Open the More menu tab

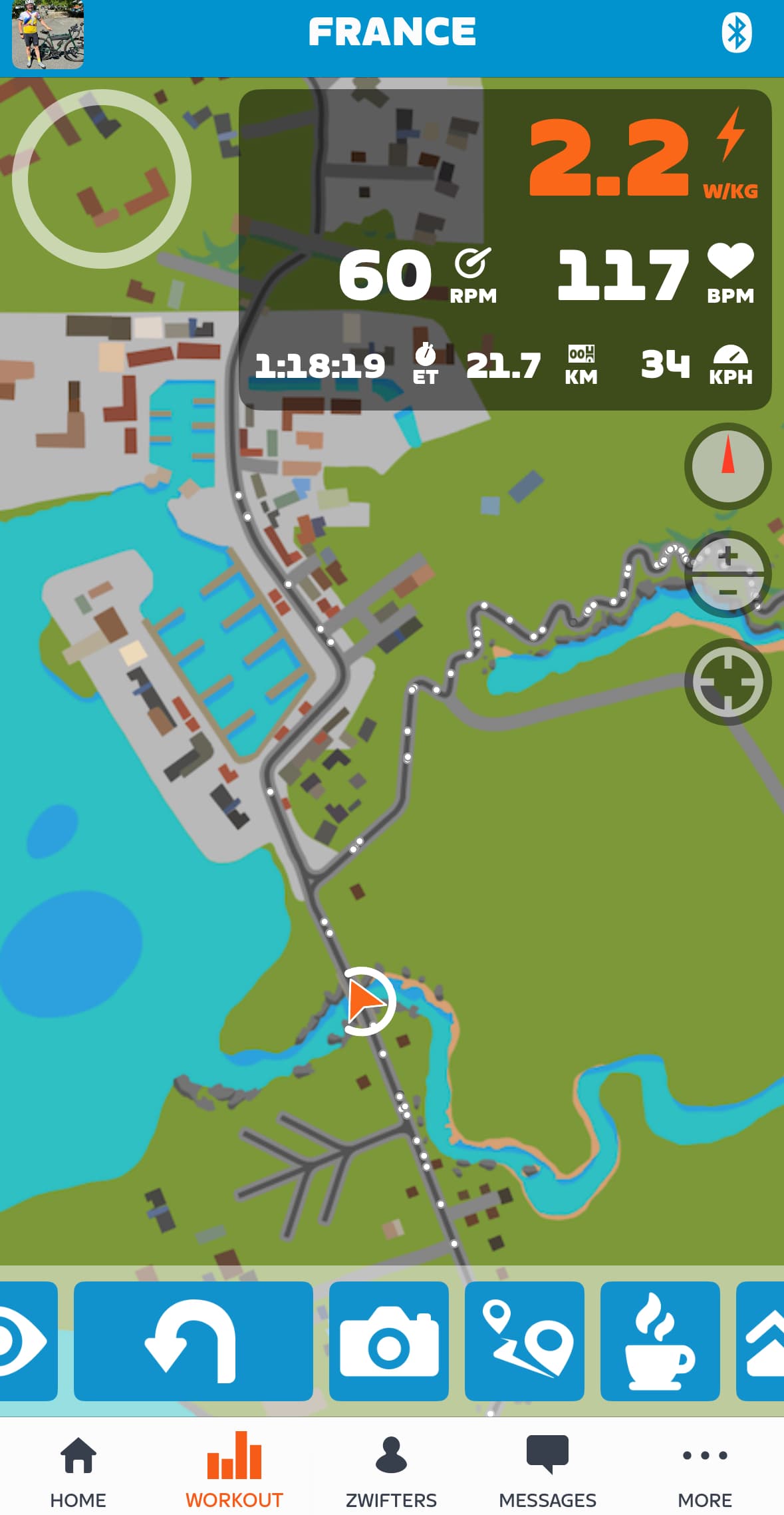[x=705, y=1471]
